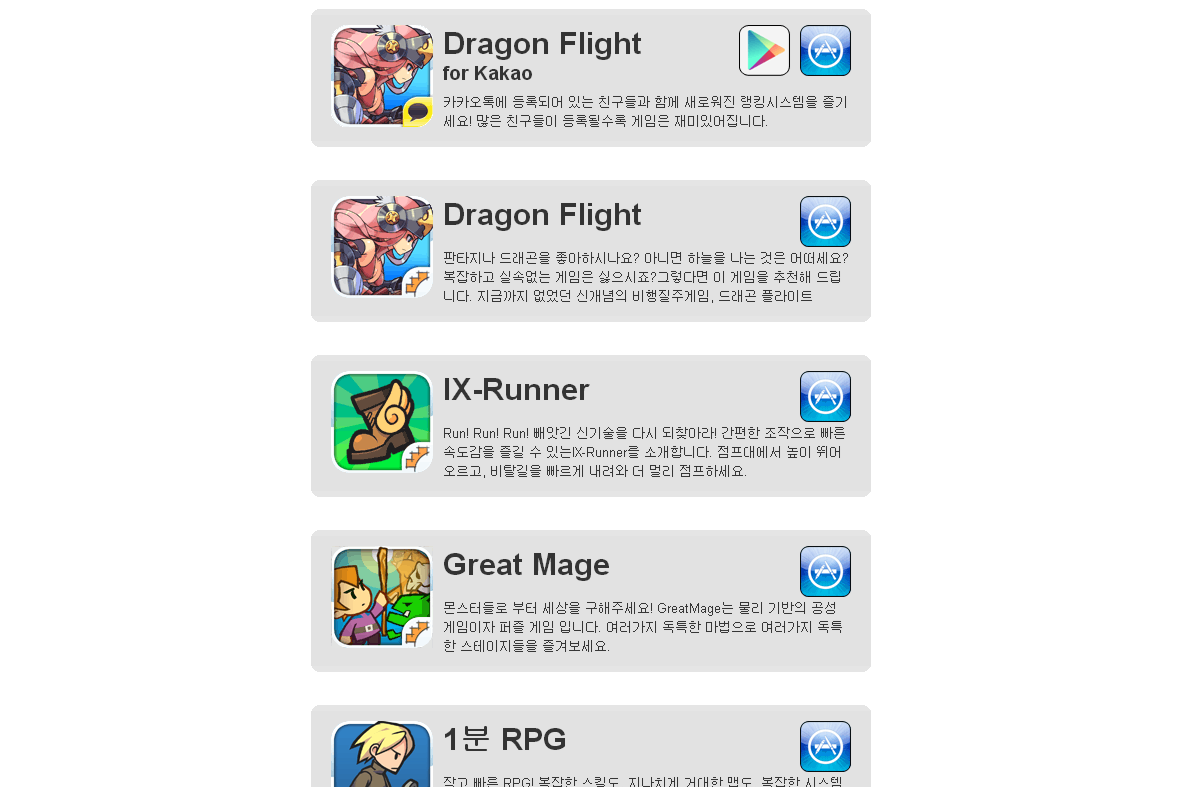1180x787 pixels.
Task: Open the IX-Runner game icon
Action: pos(382,421)
